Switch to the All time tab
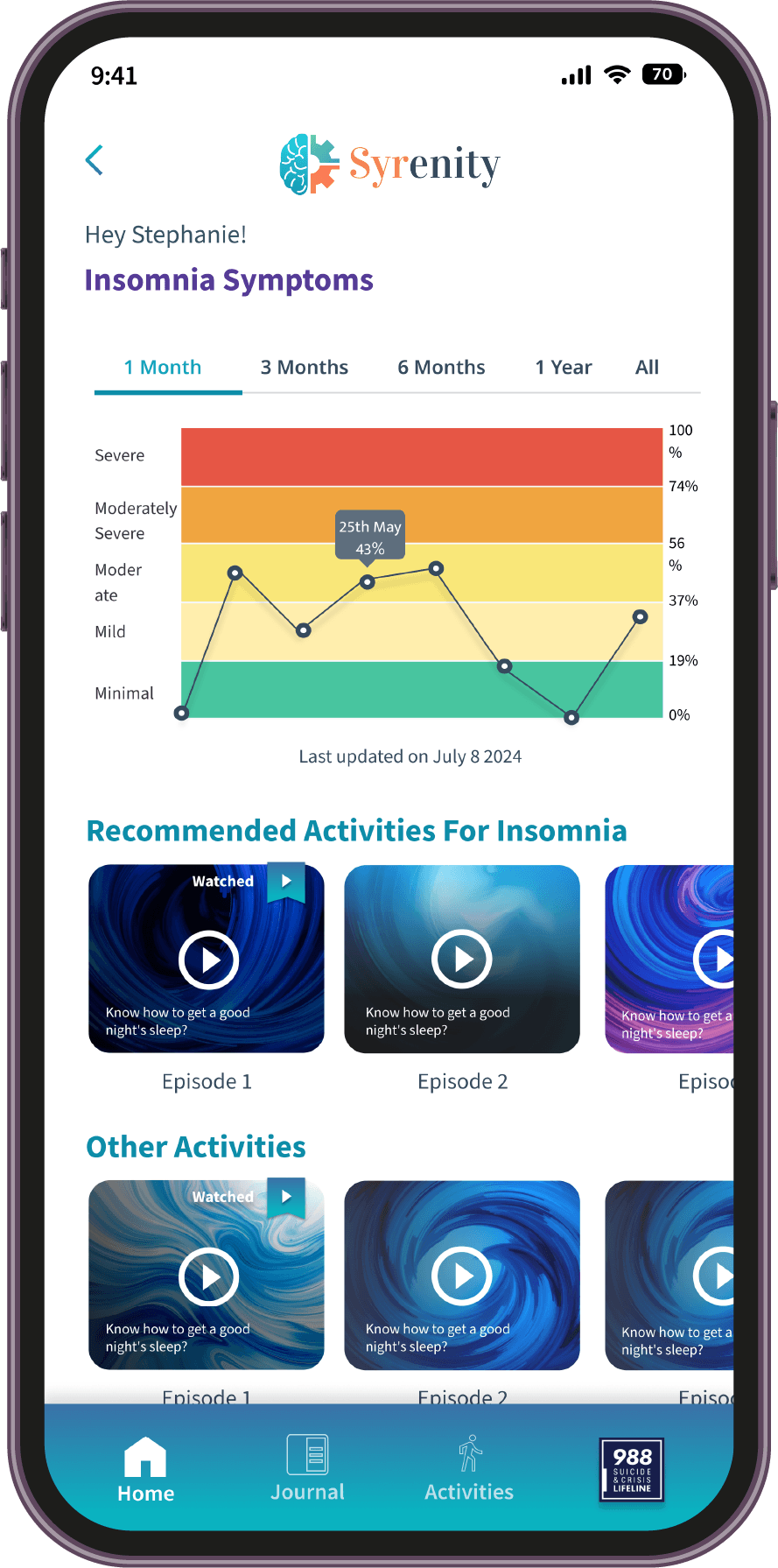The width and height of the screenshot is (778, 1568). pos(647,368)
